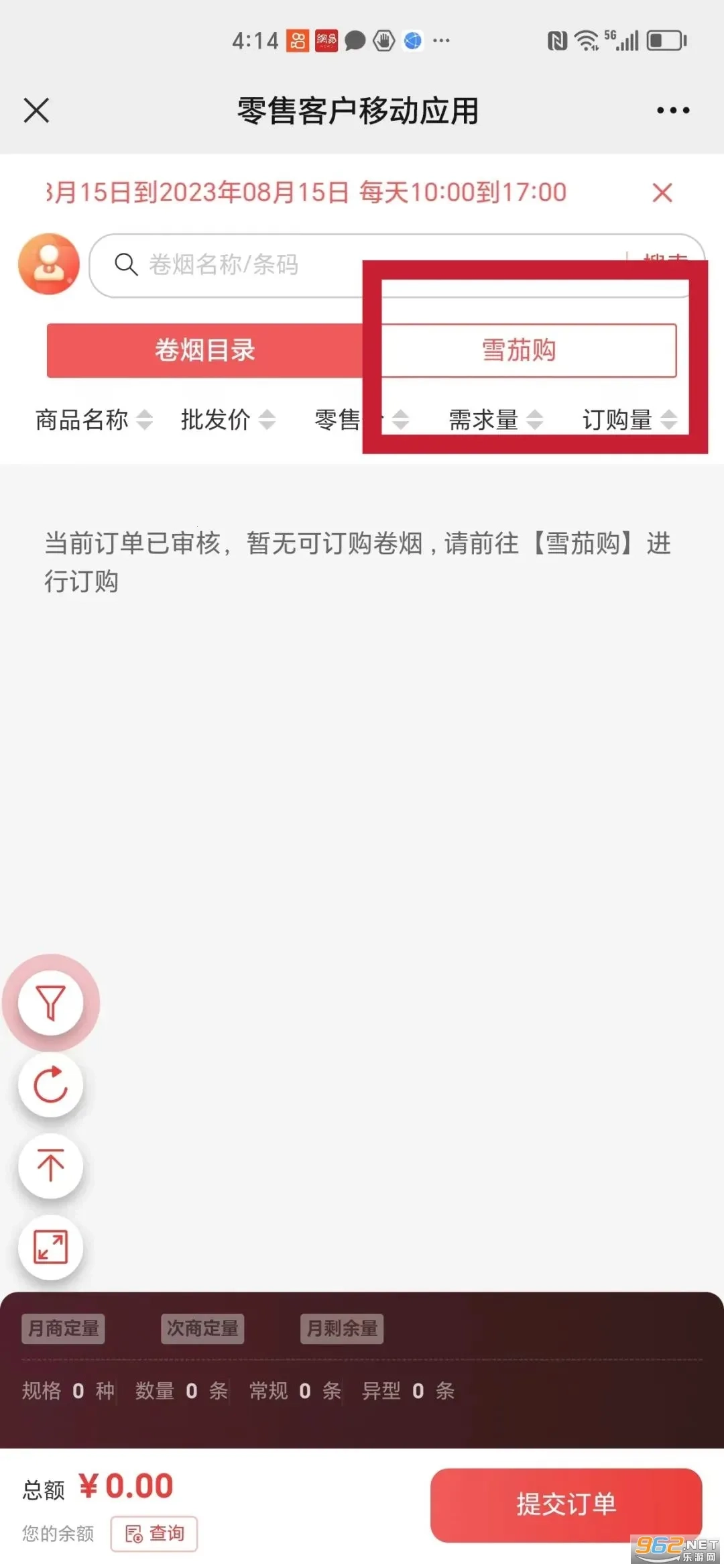This screenshot has width=724, height=1568.
Task: Dismiss the red date notice banner
Action: (662, 193)
